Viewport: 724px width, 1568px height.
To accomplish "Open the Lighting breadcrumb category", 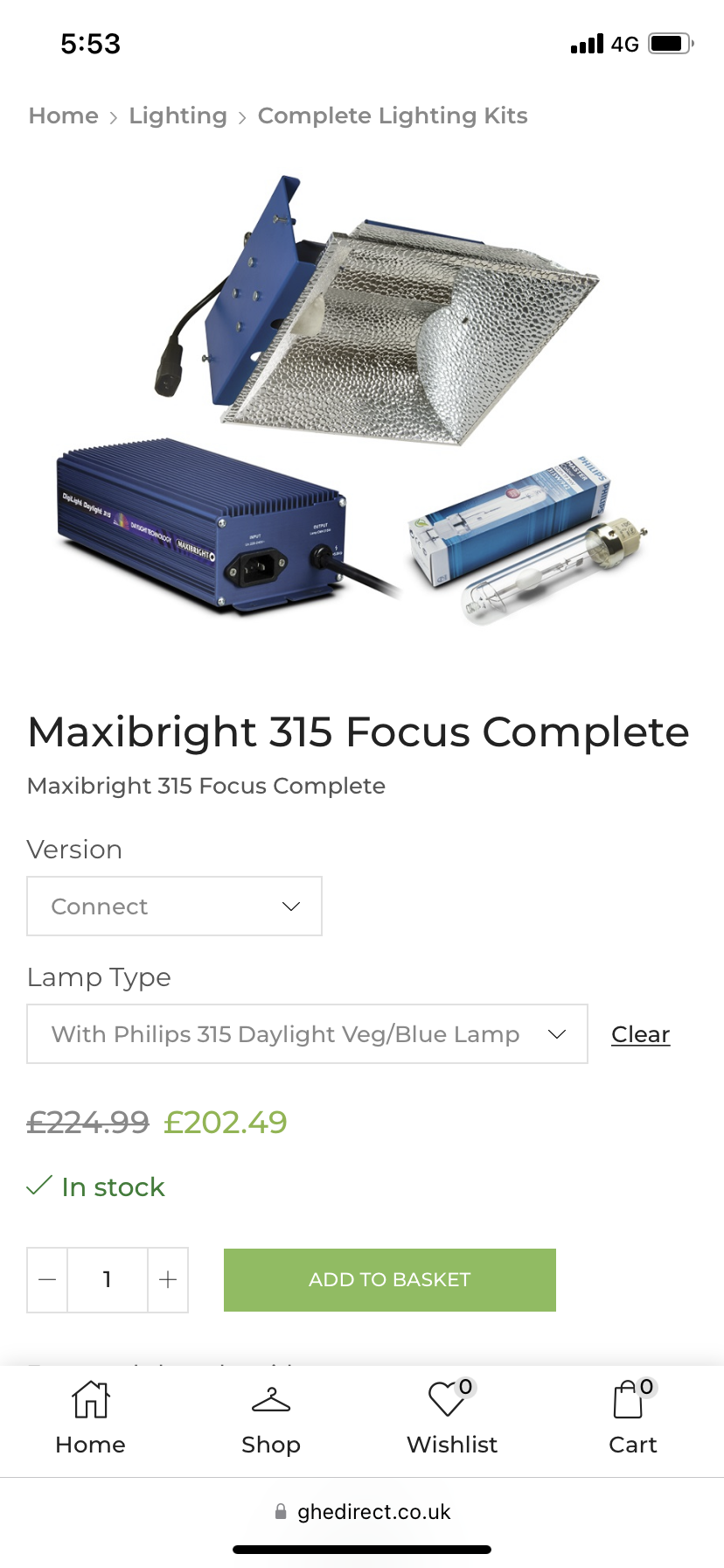I will pos(178,116).
